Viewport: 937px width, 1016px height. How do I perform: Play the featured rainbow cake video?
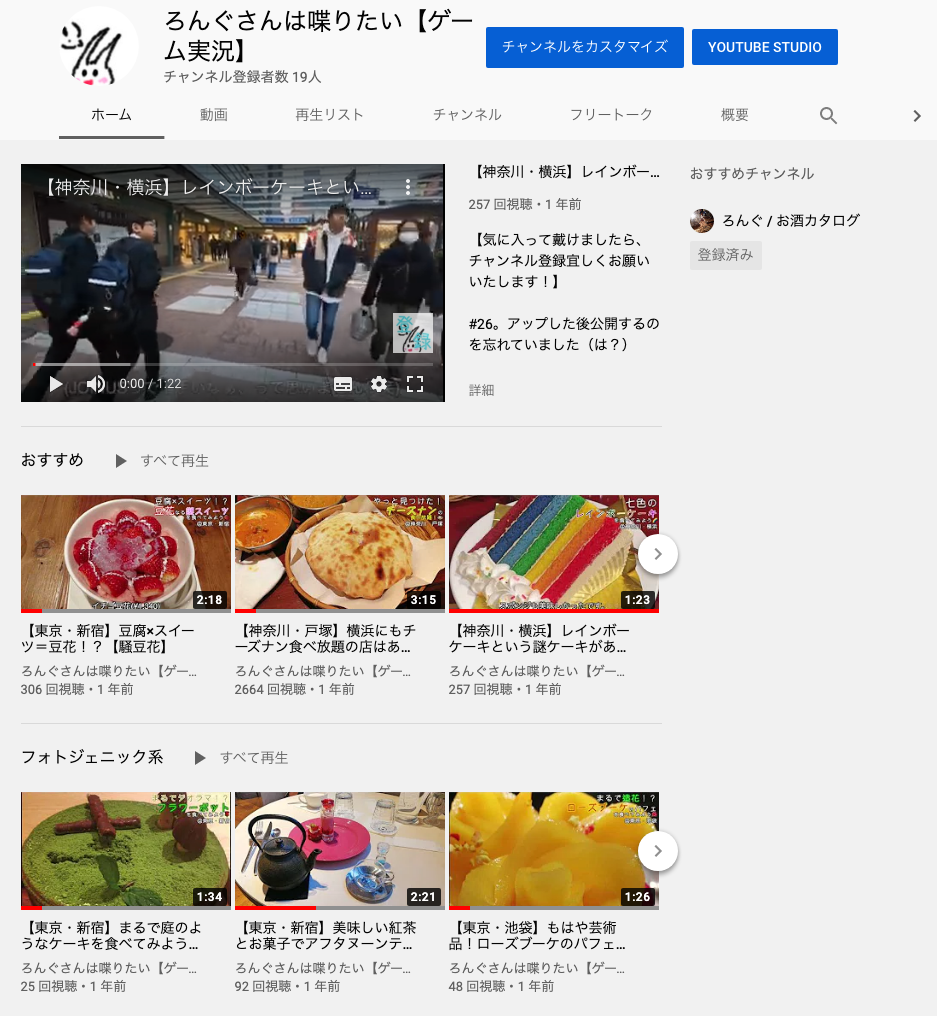click(x=56, y=384)
